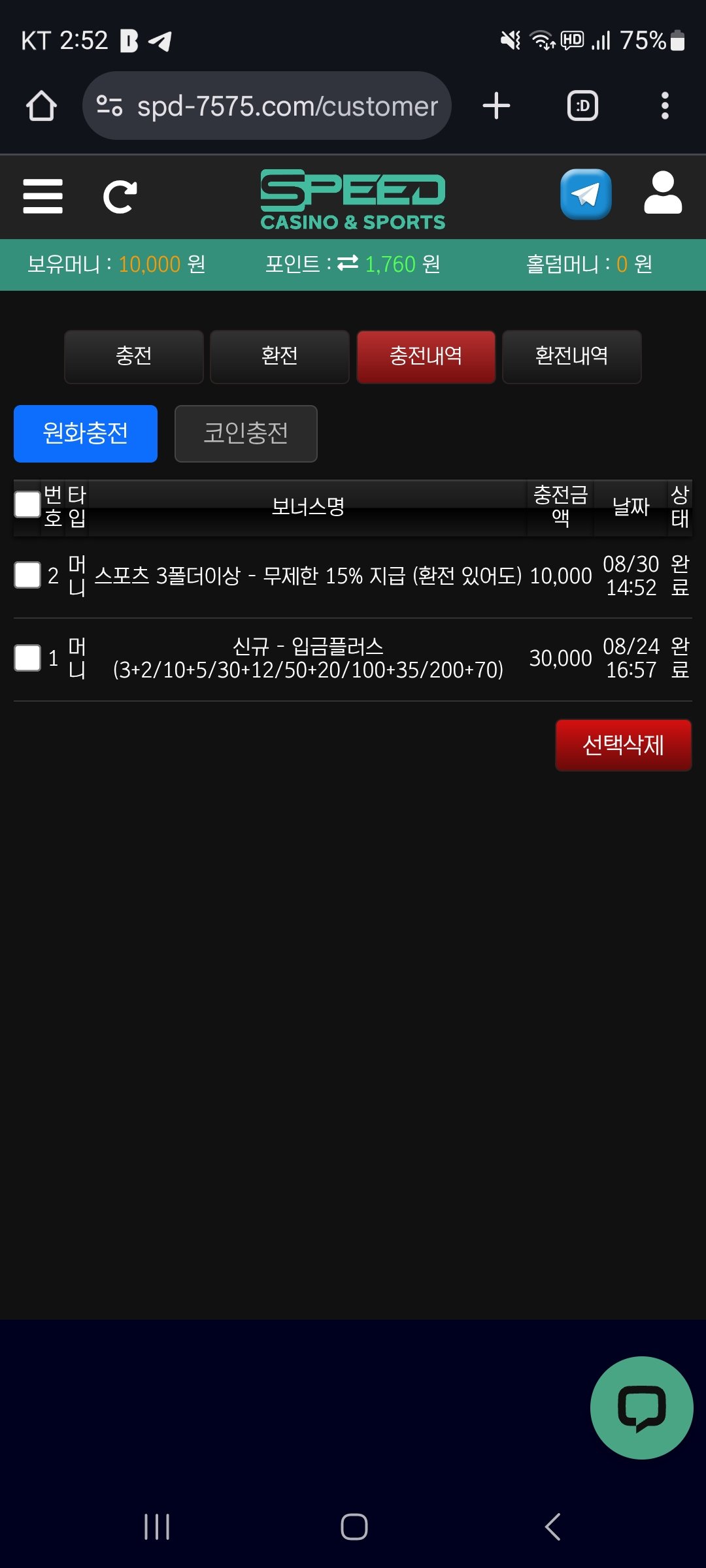Tick the checkbox for the 30,000 charge row
The height and width of the screenshot is (1568, 706).
tap(27, 658)
